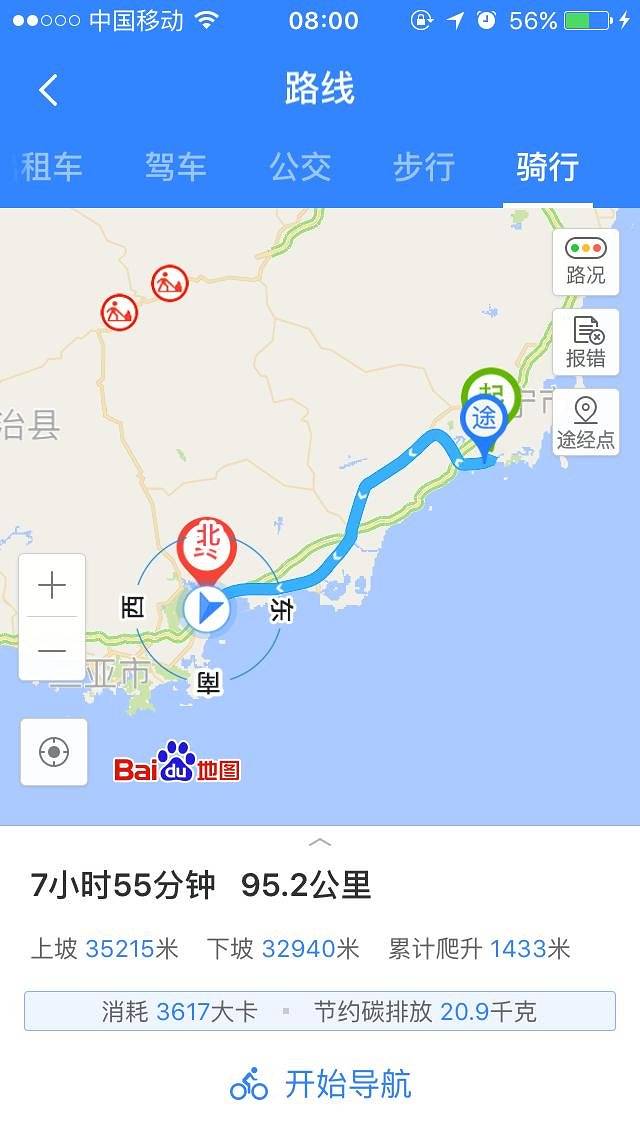The image size is (640, 1136).
Task: Select the 骑行 cycling tab
Action: coord(547,167)
